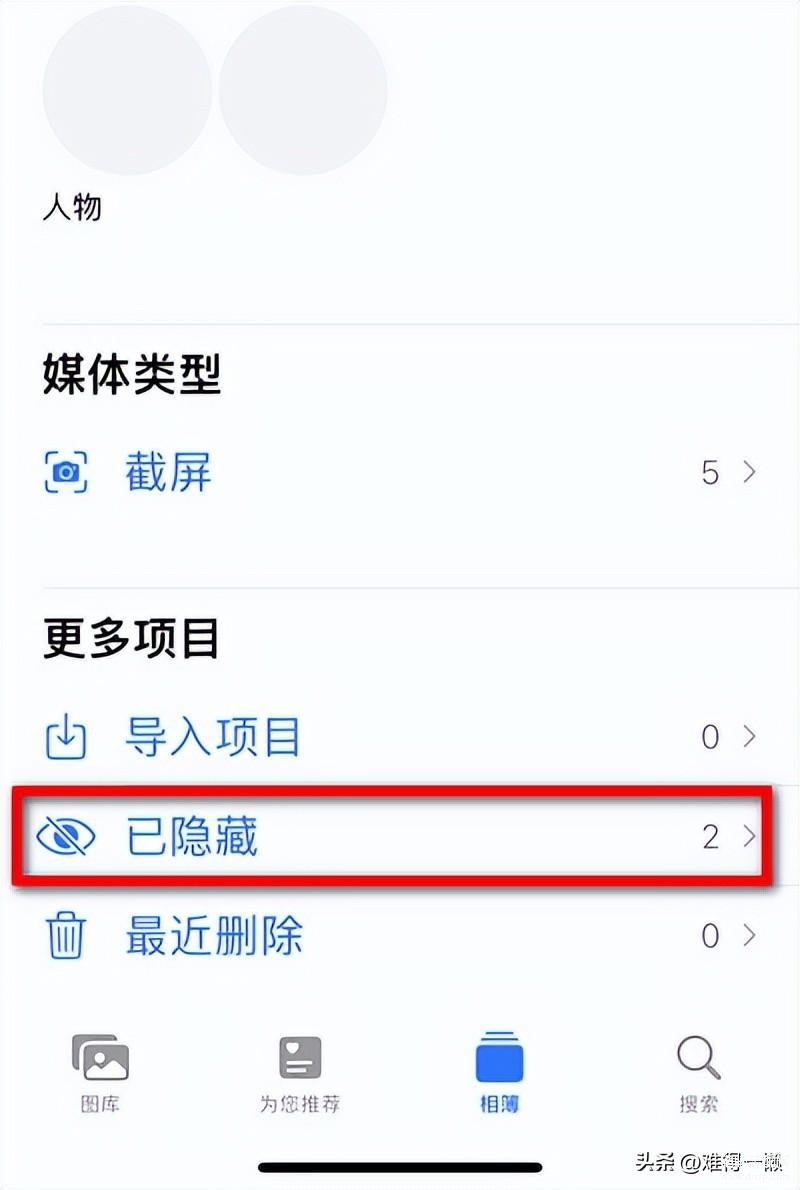Image resolution: width=800 pixels, height=1190 pixels.
Task: Select the 相簿 albums tab
Action: [500, 1074]
